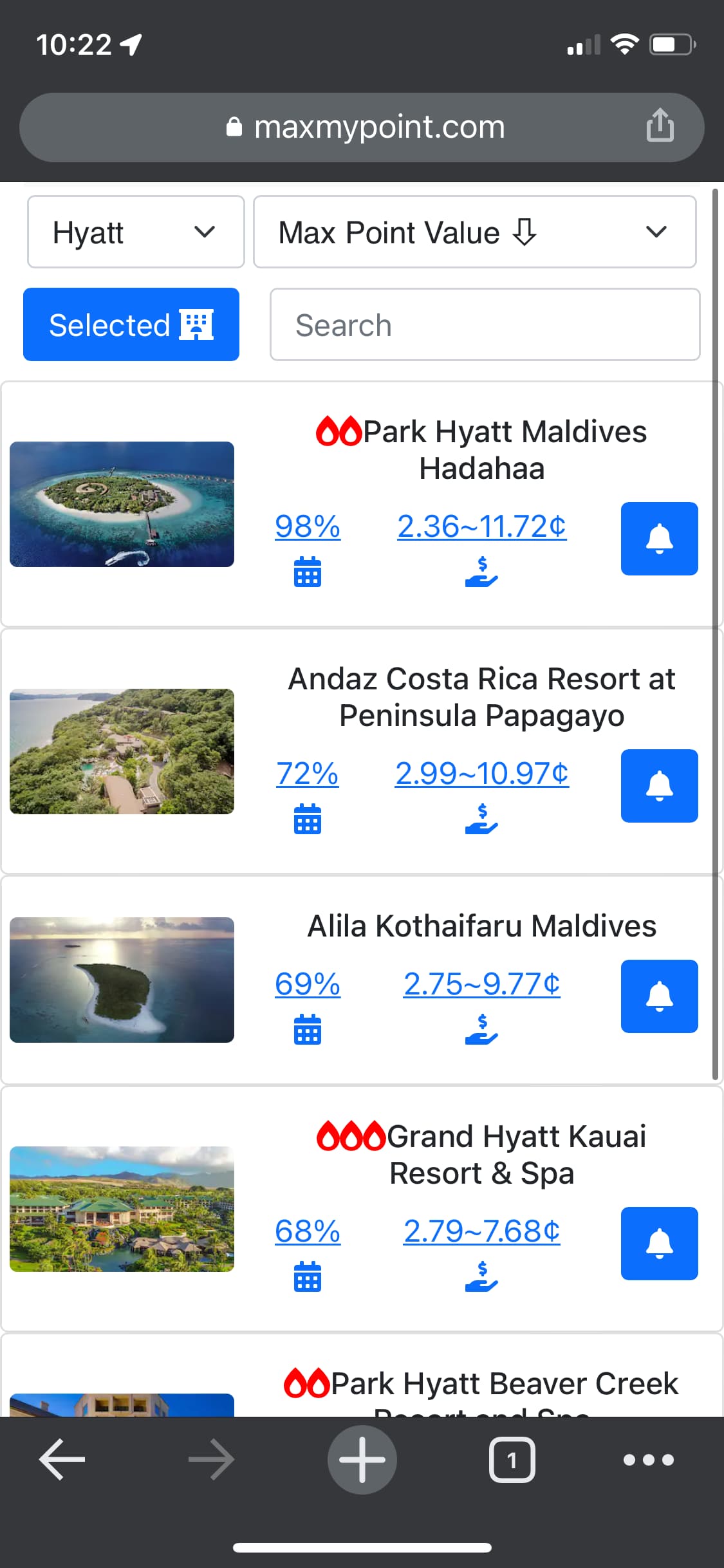Go back in the browser
The height and width of the screenshot is (1568, 724).
click(62, 1460)
